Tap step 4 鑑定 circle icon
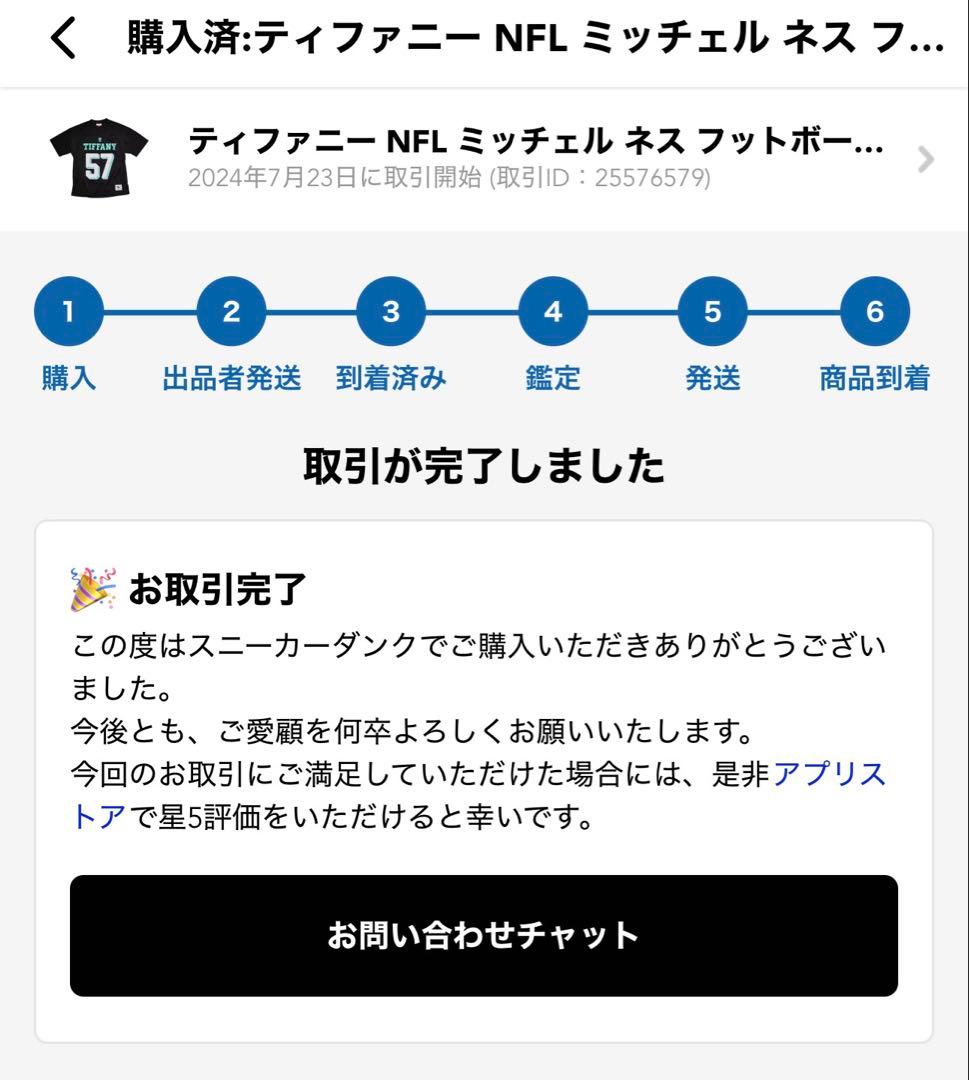This screenshot has width=969, height=1080. click(552, 311)
